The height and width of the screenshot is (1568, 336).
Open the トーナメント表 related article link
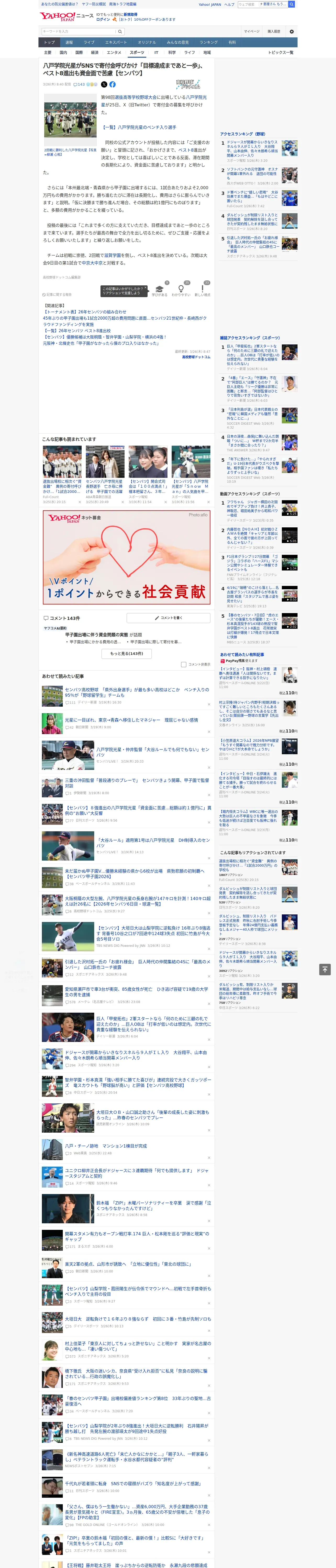(x=85, y=312)
